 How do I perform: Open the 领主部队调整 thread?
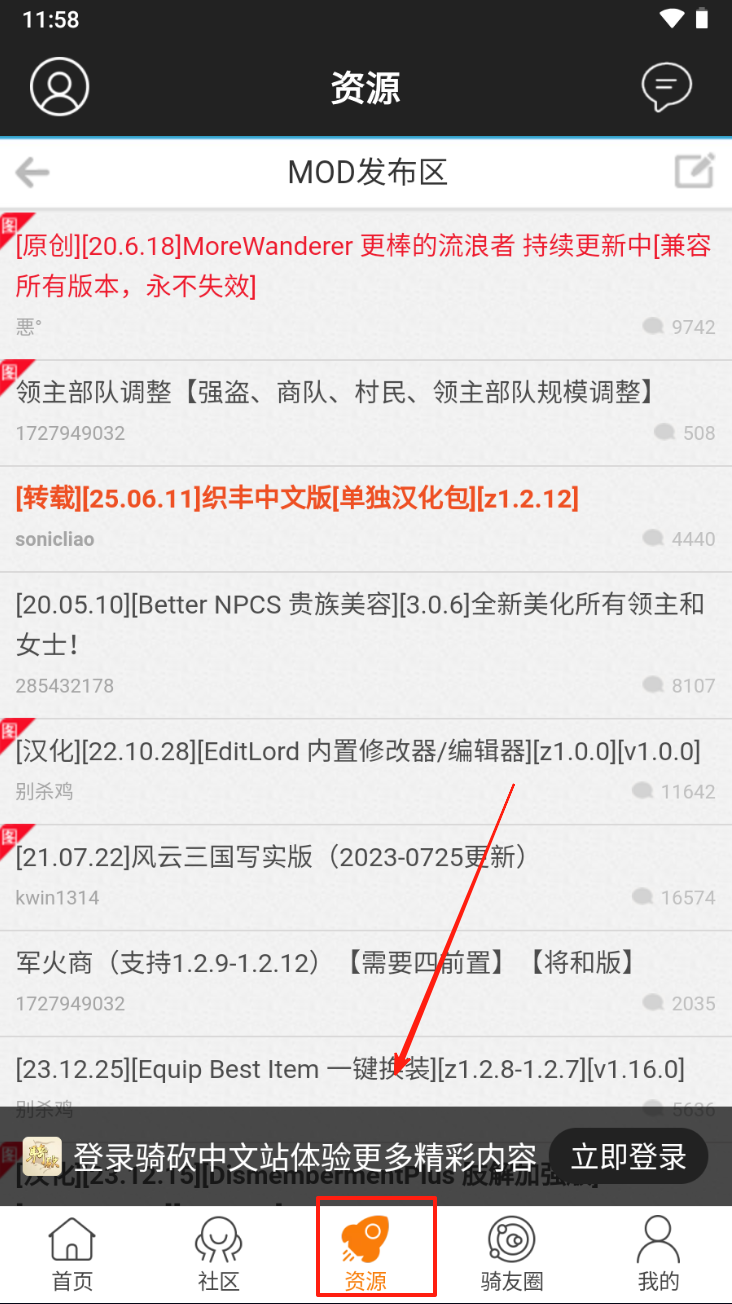point(336,393)
